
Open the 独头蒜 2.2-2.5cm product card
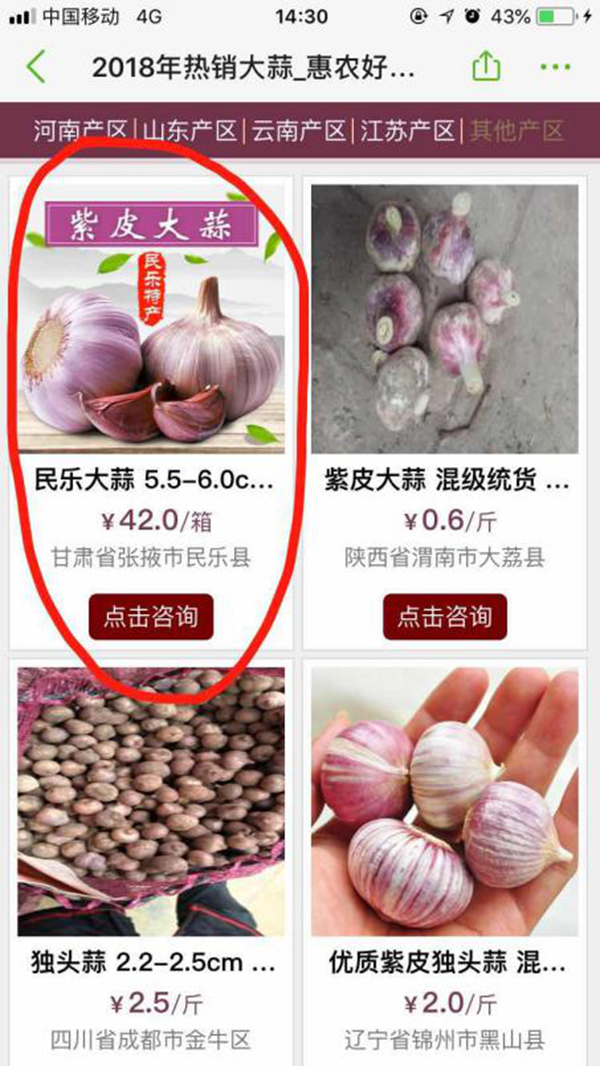151,800
